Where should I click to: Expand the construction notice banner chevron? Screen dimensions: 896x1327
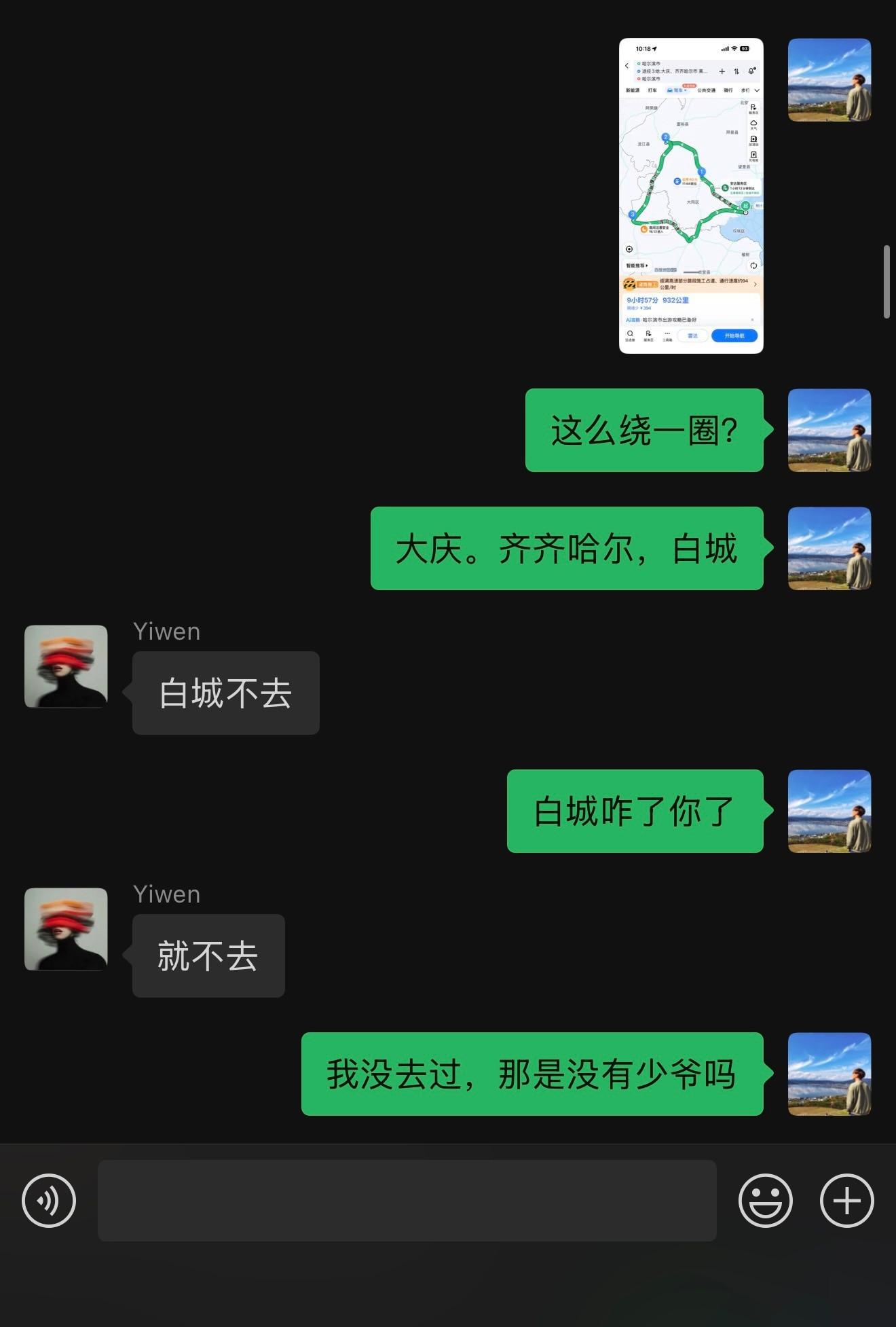(755, 284)
